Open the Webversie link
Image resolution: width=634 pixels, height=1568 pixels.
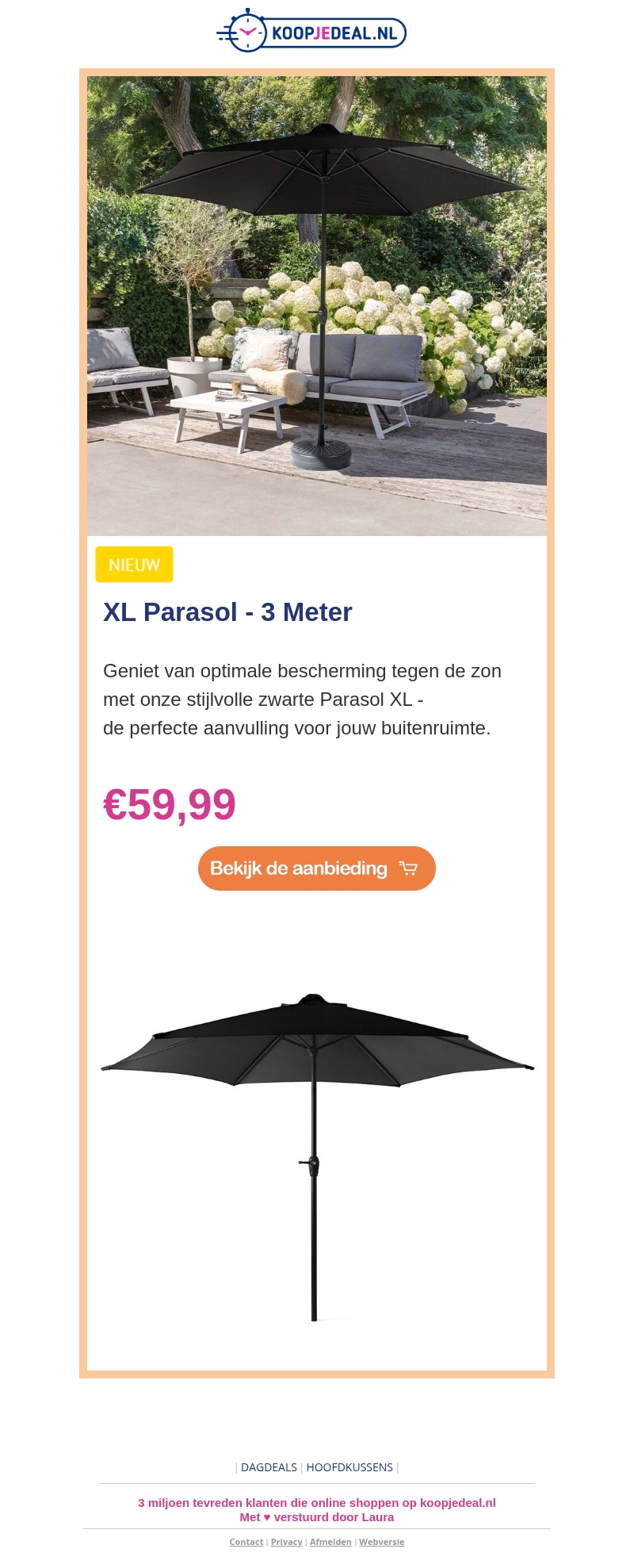pyautogui.click(x=381, y=1542)
